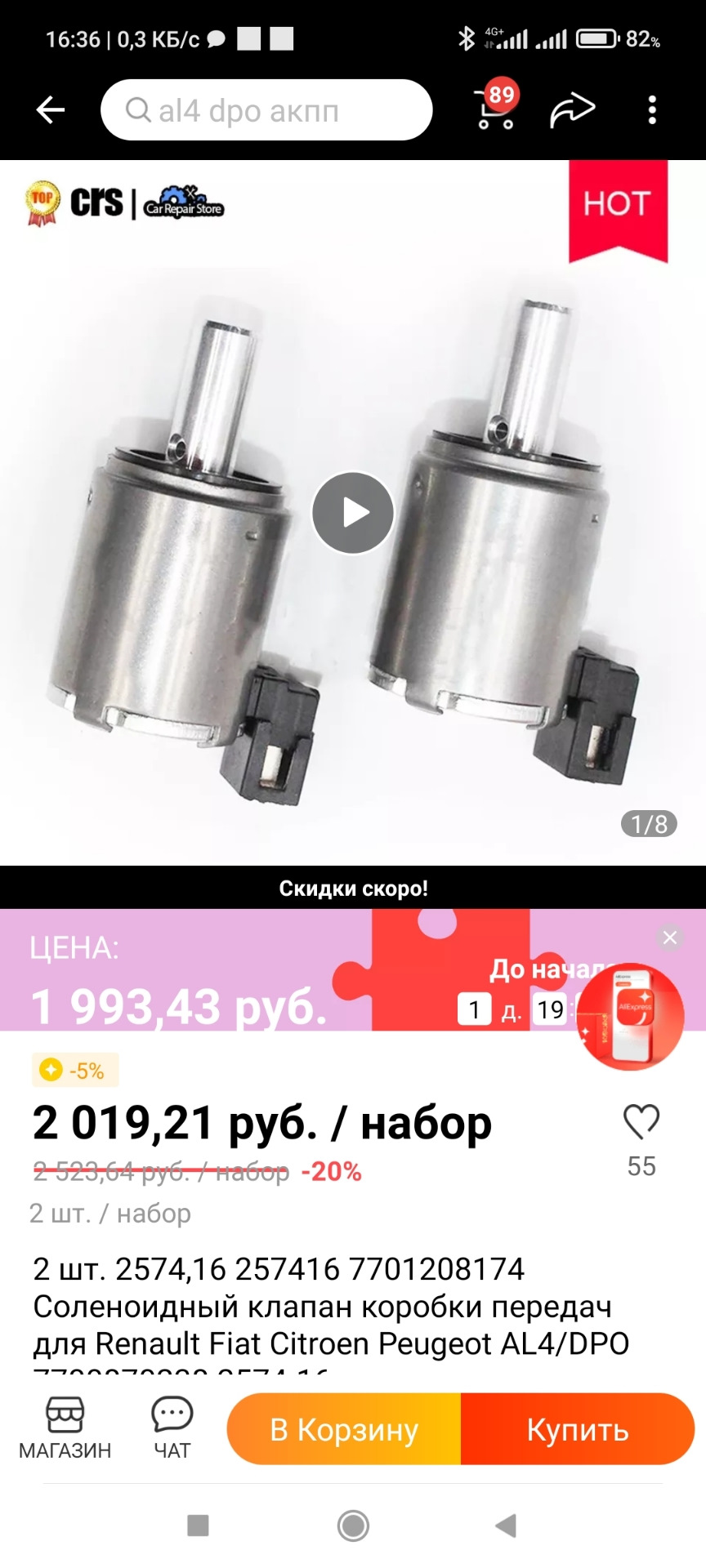The image size is (706, 1568).
Task: Go back using the top arrow
Action: pos(51,109)
